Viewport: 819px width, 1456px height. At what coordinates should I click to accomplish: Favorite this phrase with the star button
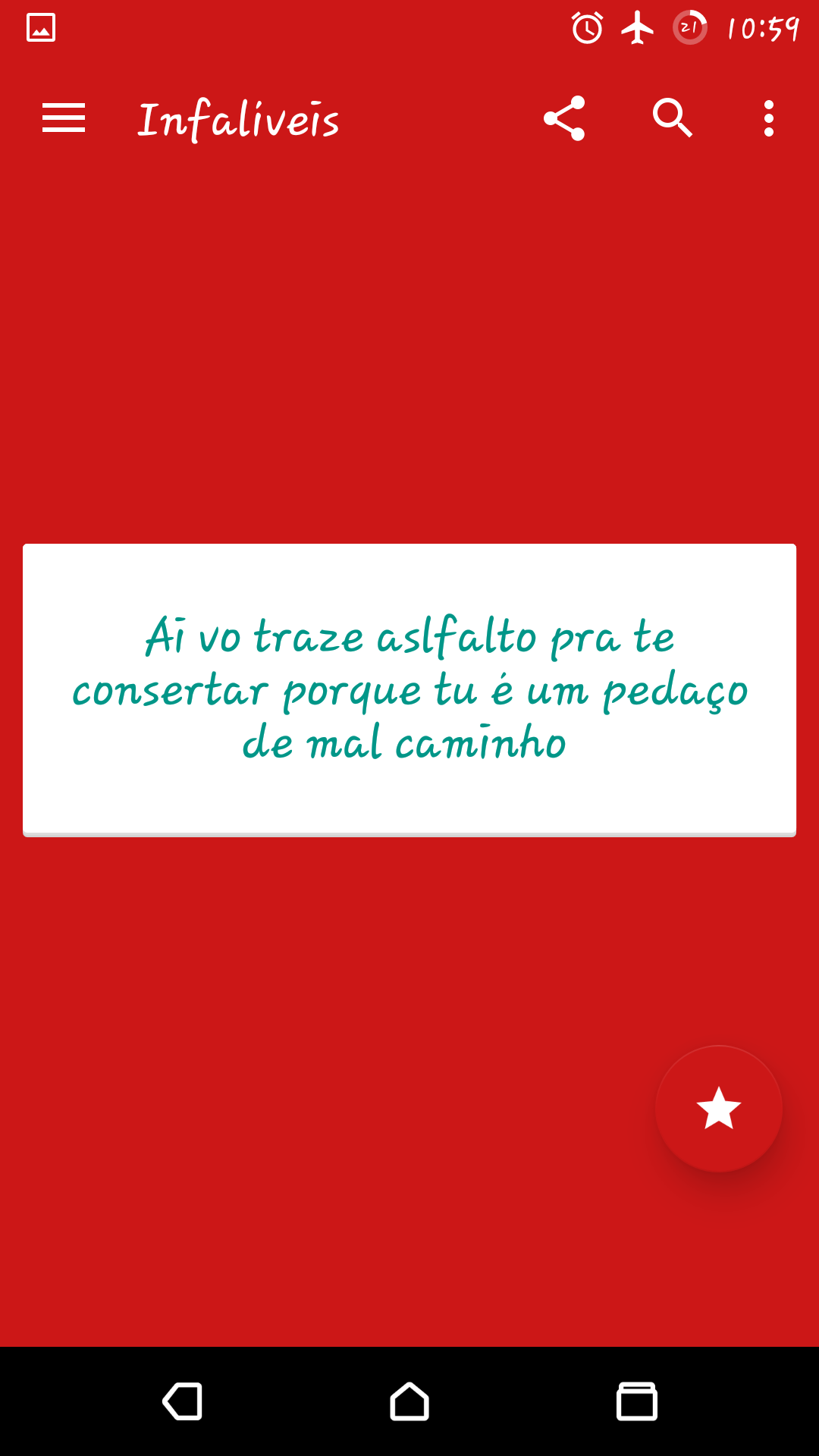[718, 1109]
